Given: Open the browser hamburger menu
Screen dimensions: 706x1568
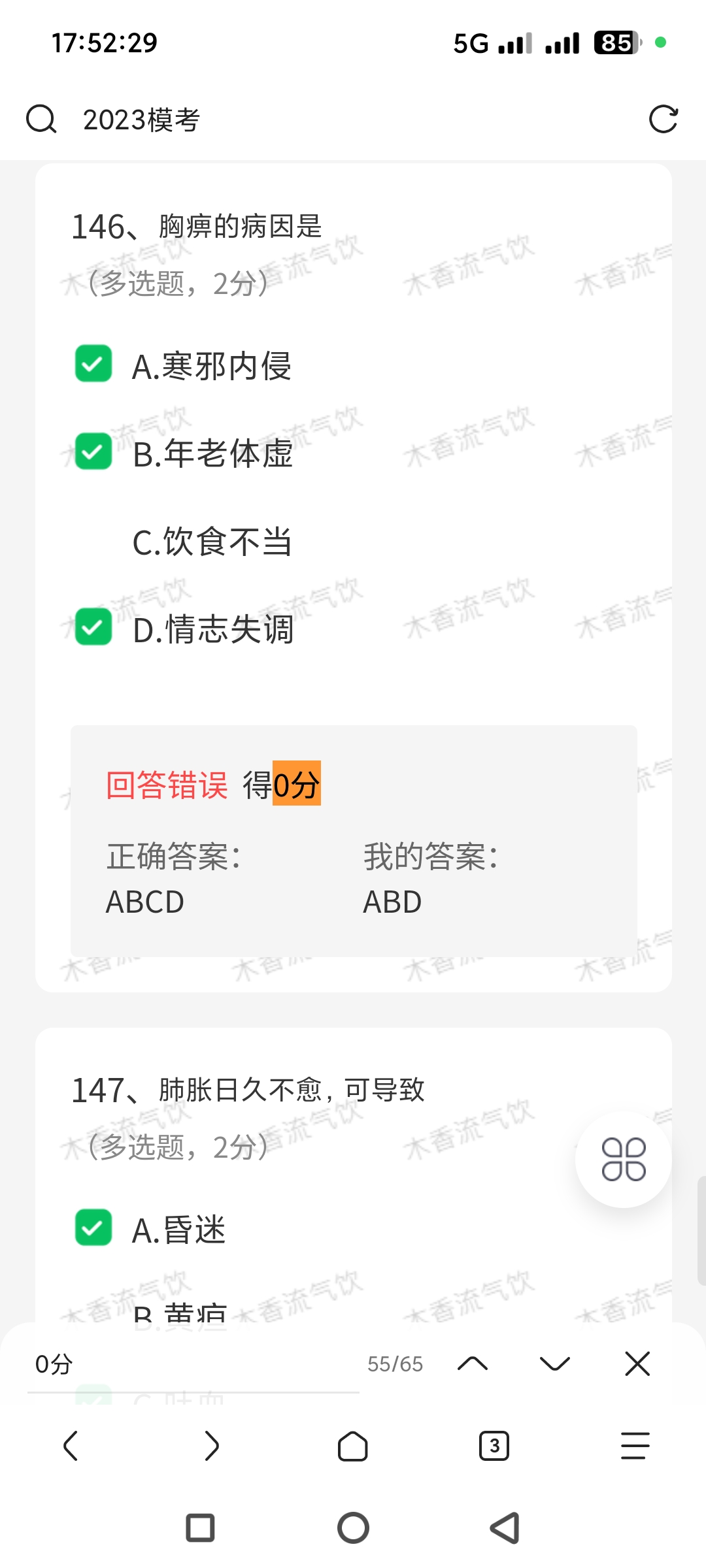Looking at the screenshot, I should [x=635, y=1445].
